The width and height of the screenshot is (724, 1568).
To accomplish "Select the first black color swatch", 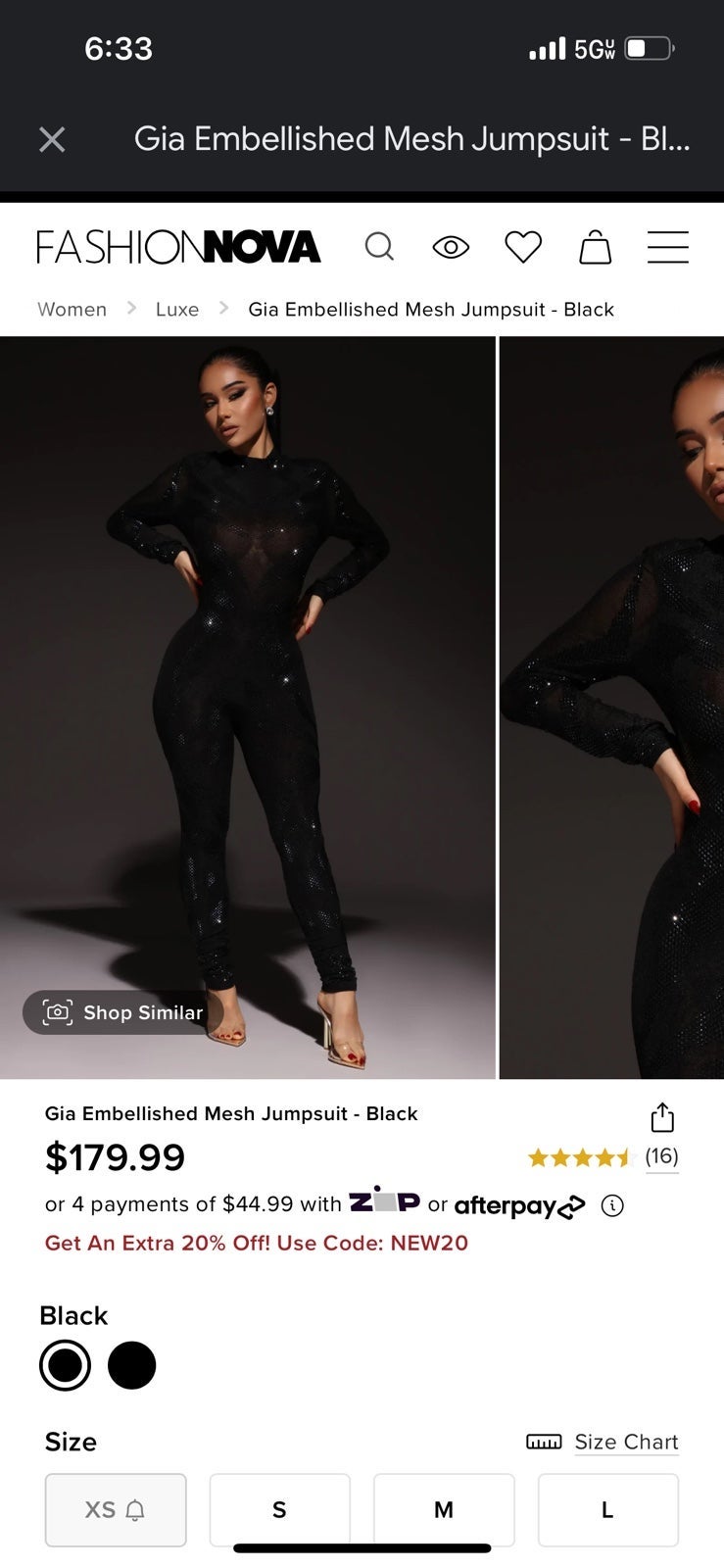I will tap(65, 1365).
